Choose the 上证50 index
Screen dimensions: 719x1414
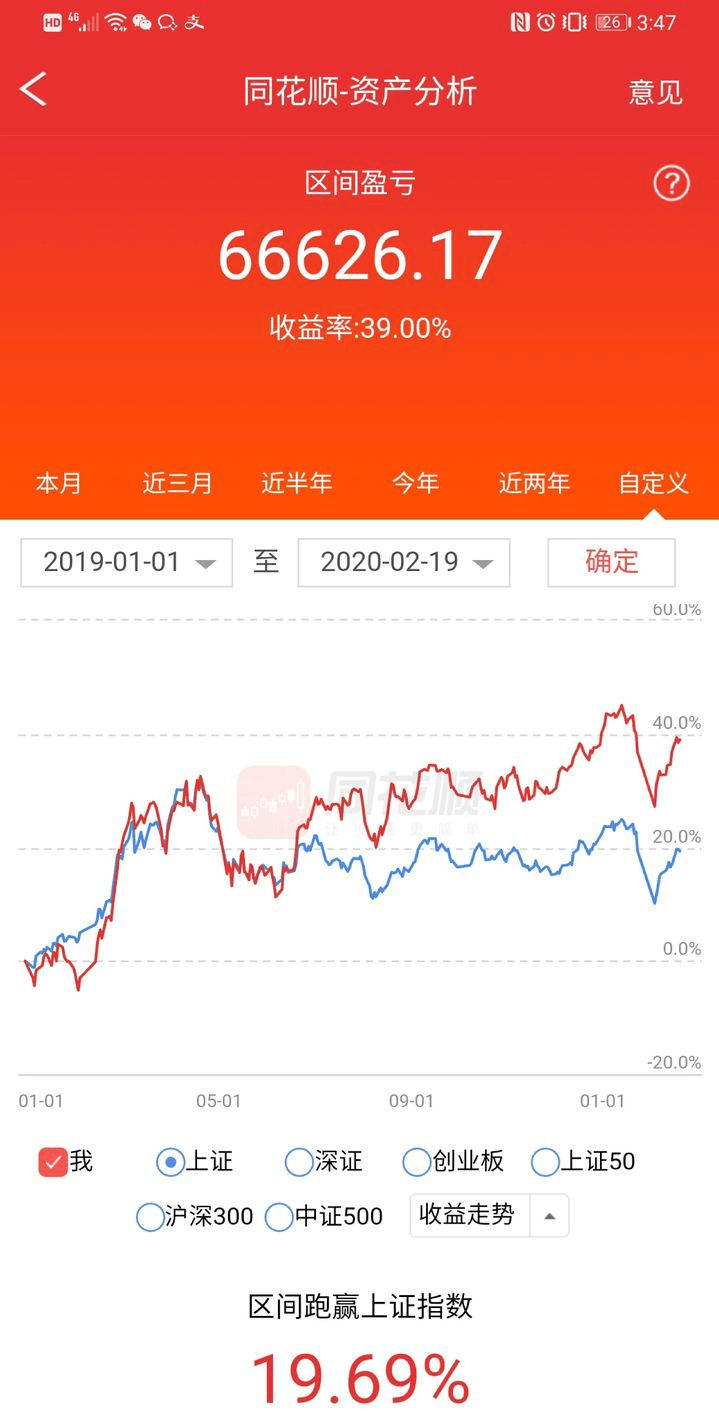545,1162
